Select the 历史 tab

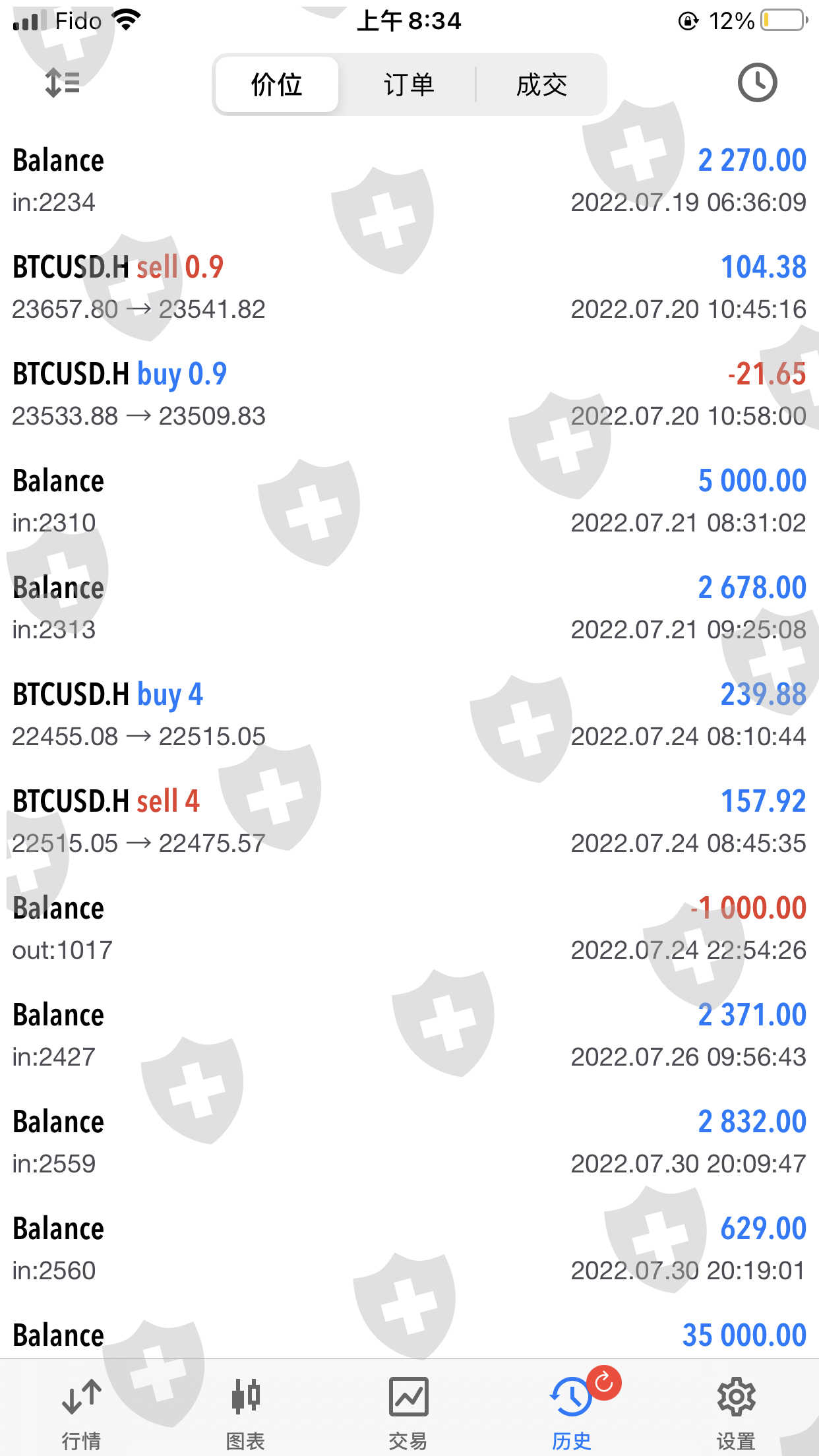pyautogui.click(x=572, y=1409)
